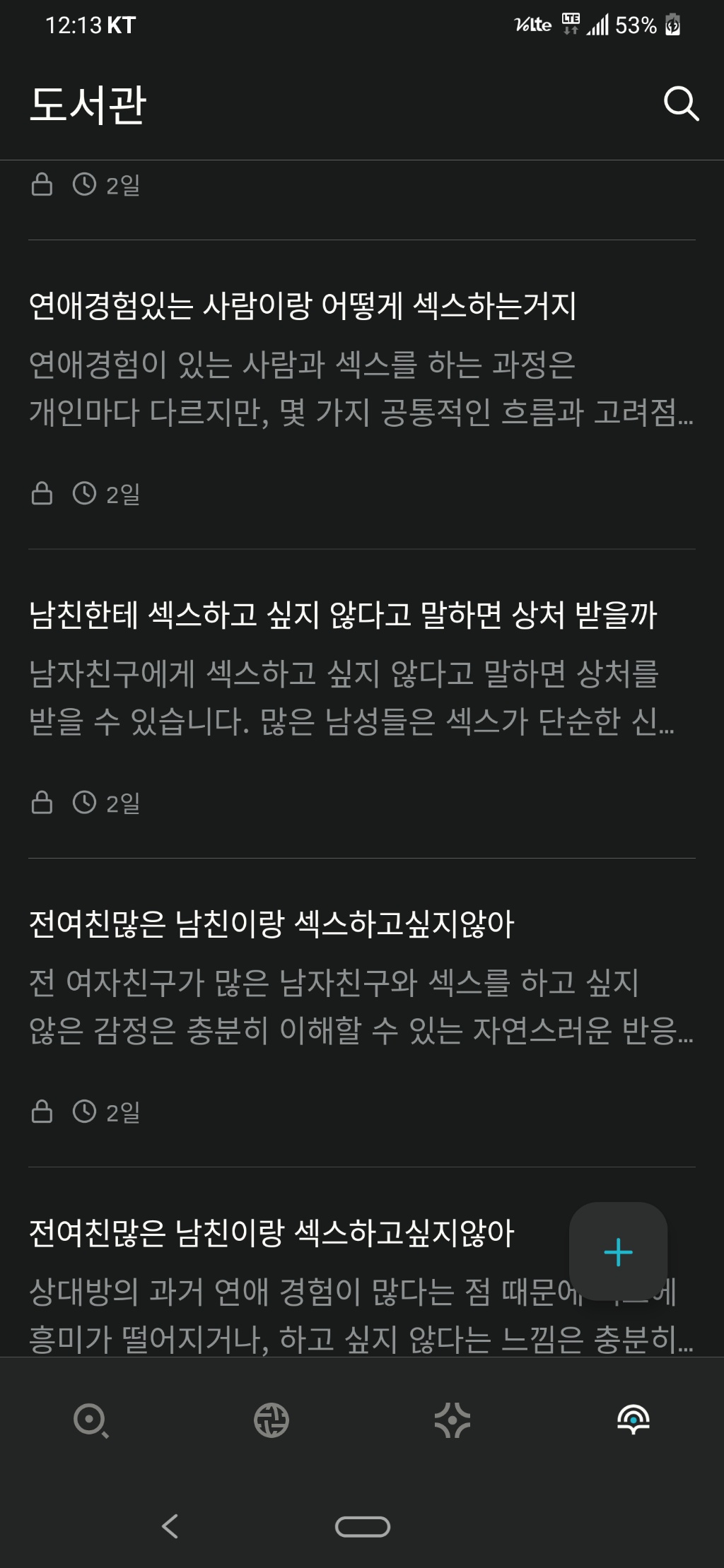Screen dimensions: 724x1568
Task: Tap the clock icon next to the first 2일 timestamp
Action: (x=85, y=185)
